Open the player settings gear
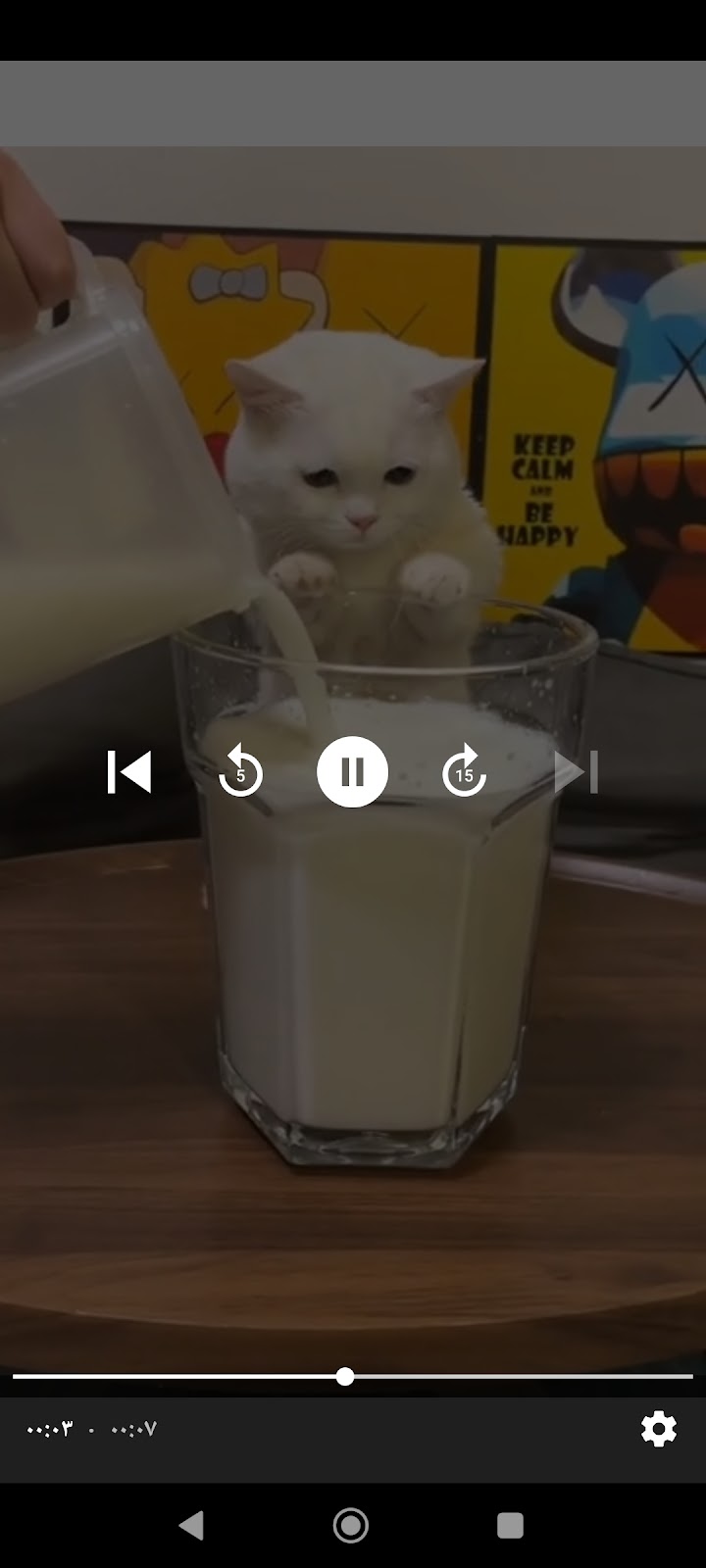The width and height of the screenshot is (706, 1568). tap(658, 1429)
